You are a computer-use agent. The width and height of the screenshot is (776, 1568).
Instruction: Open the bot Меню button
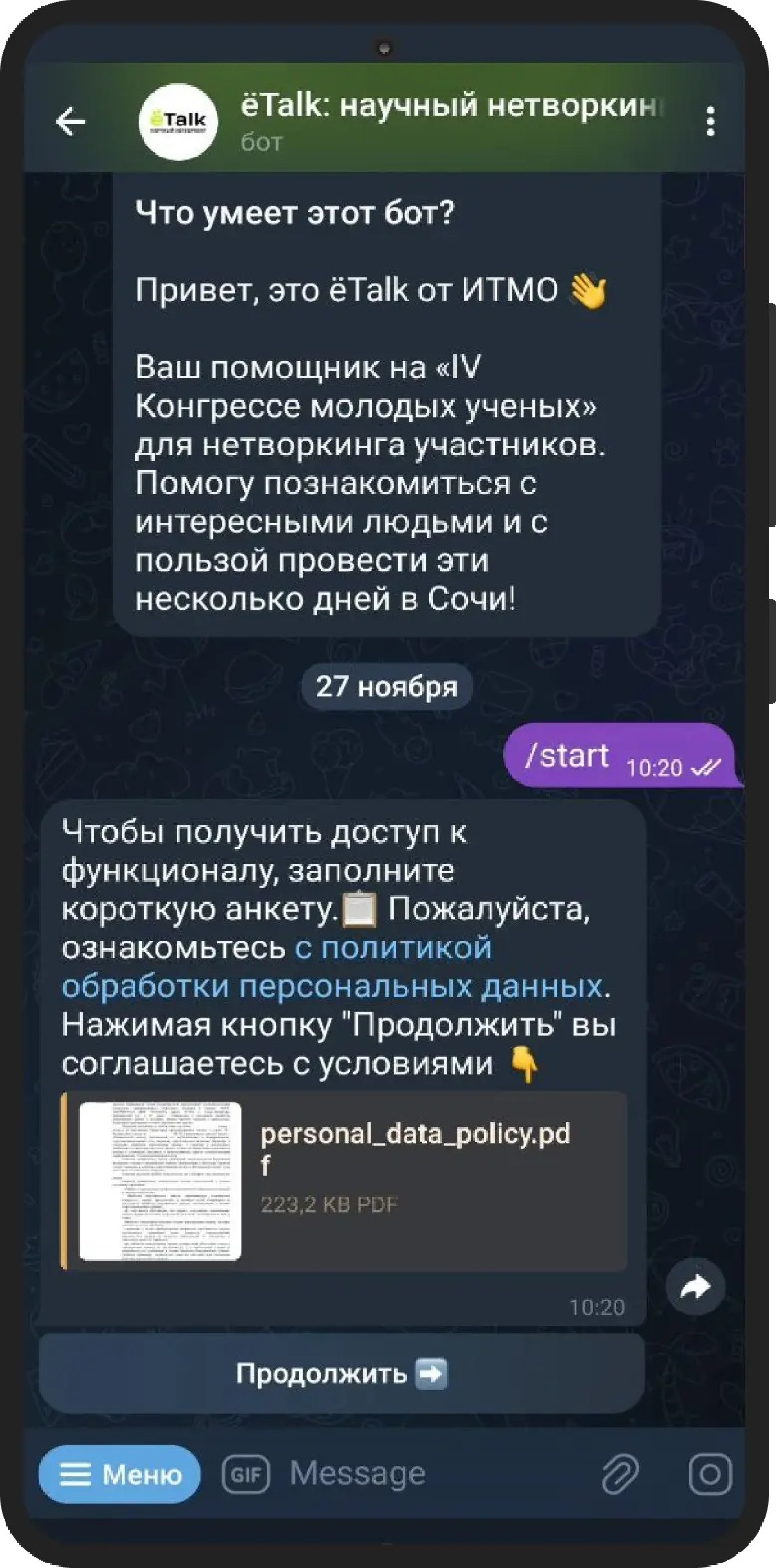click(120, 1475)
